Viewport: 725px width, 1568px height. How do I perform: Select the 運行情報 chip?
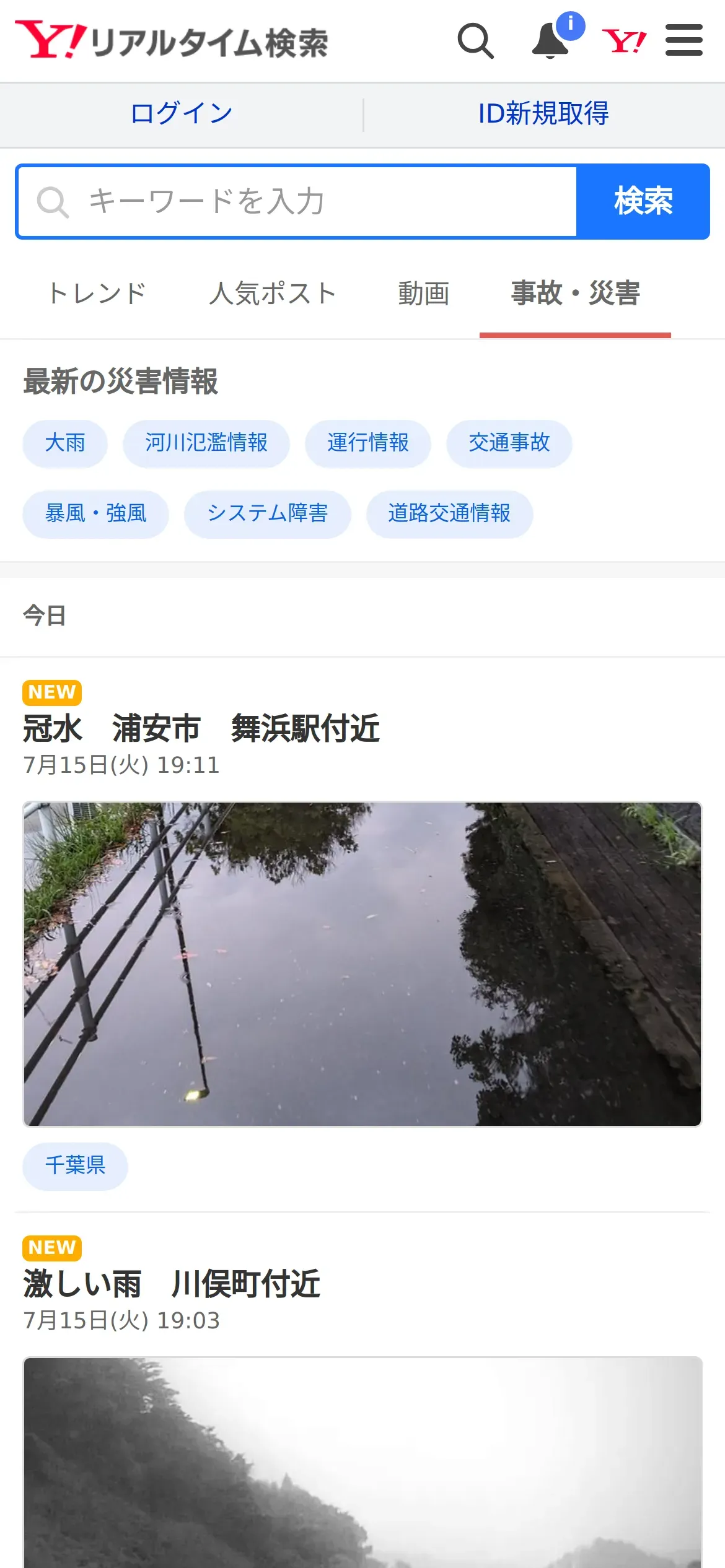click(368, 443)
